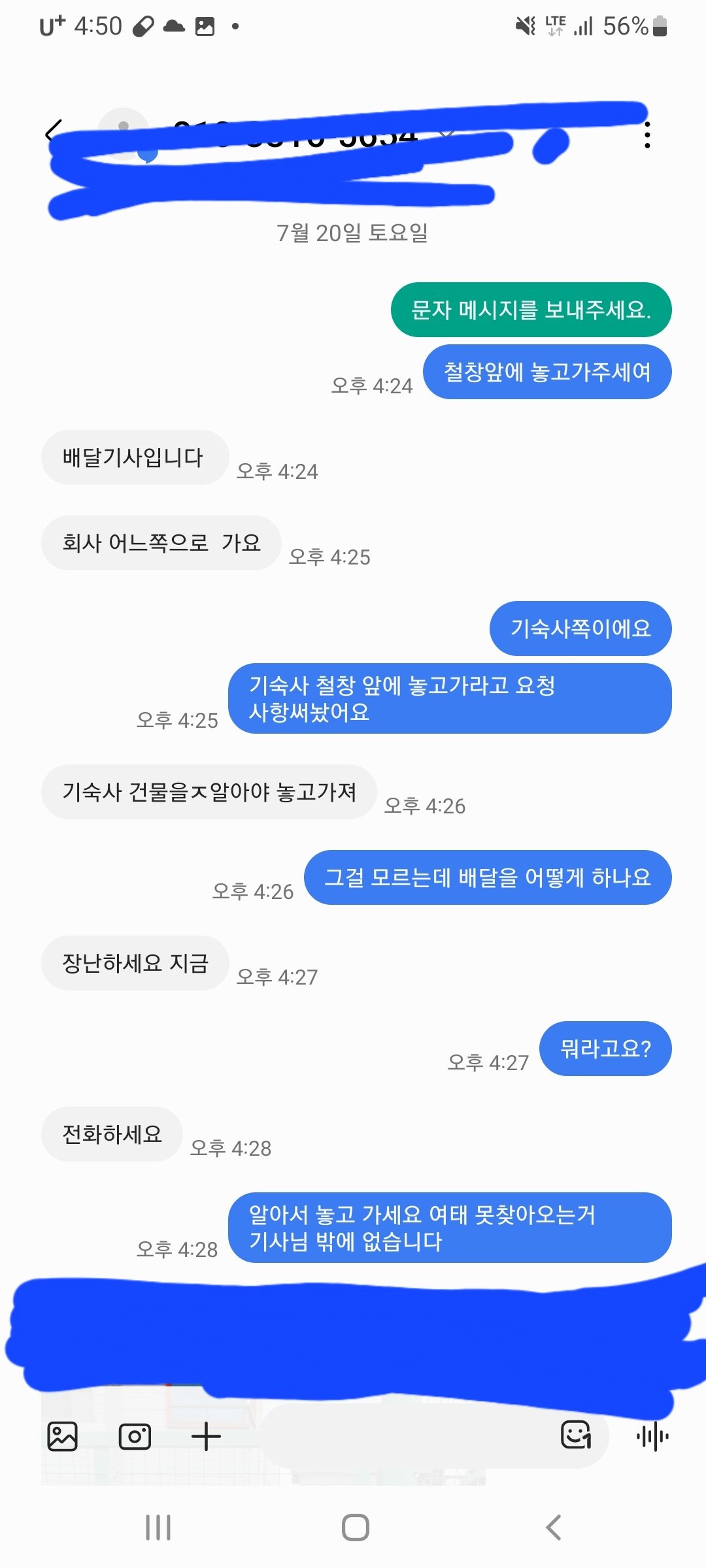Start a voice recording message
The image size is (706, 1568).
[x=652, y=1436]
